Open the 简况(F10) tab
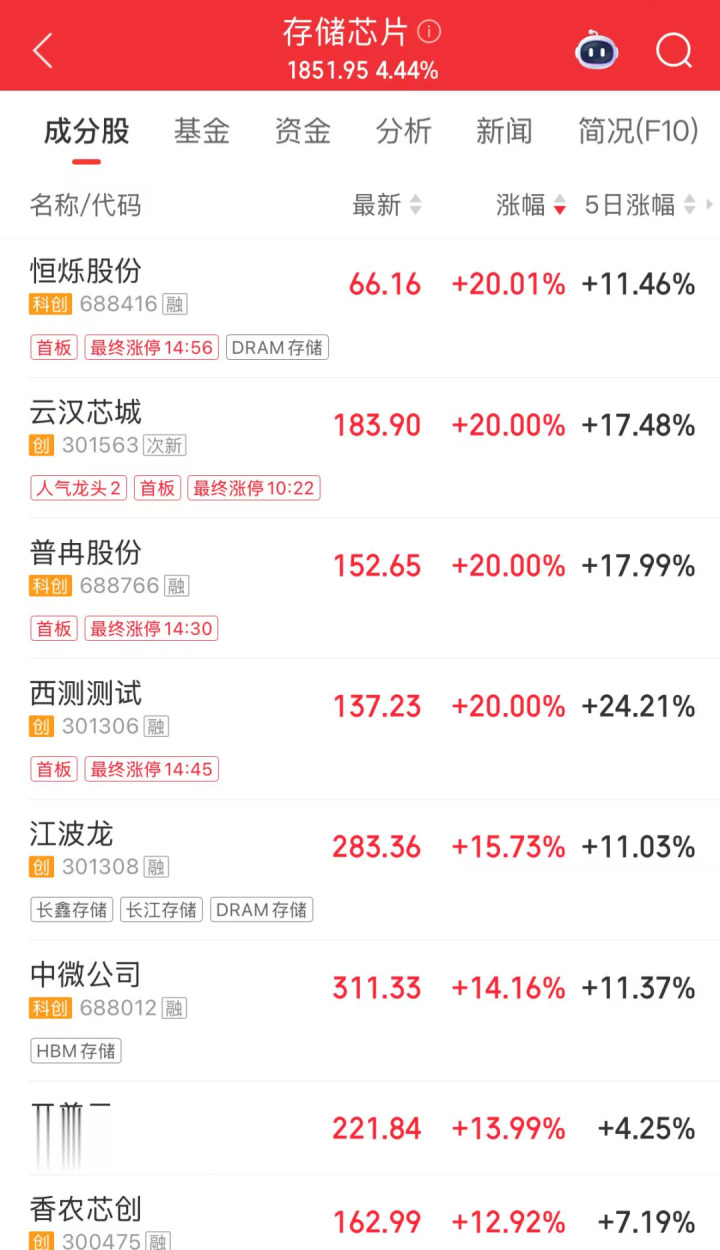The height and width of the screenshot is (1250, 720). [x=637, y=131]
